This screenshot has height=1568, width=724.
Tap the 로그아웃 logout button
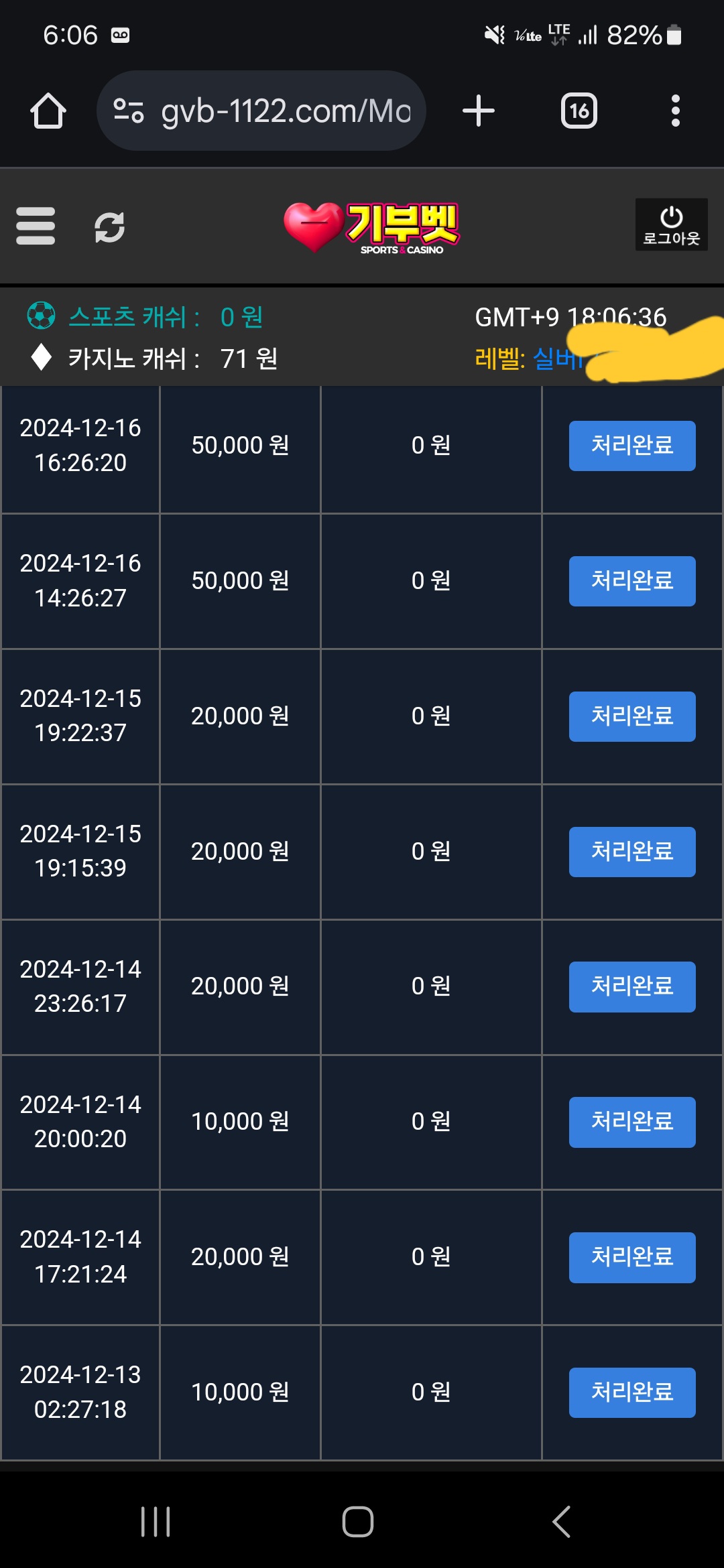pos(671,224)
